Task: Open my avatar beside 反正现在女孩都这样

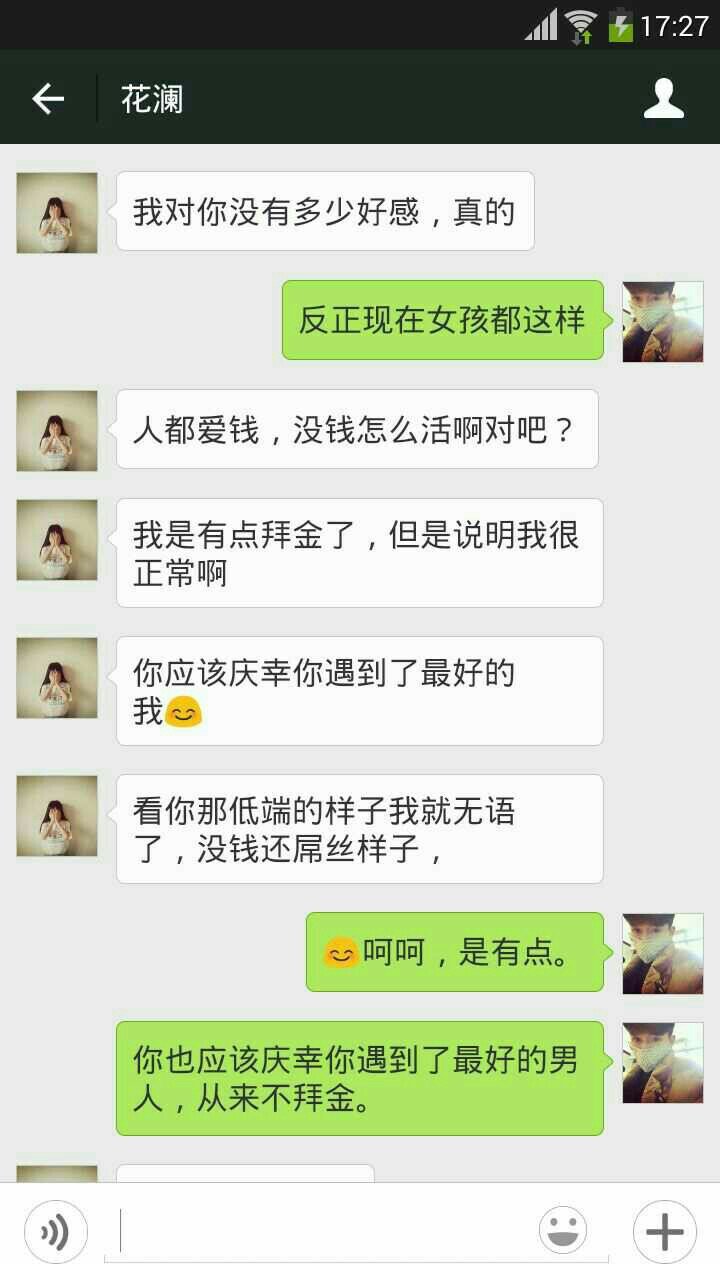Action: click(662, 321)
